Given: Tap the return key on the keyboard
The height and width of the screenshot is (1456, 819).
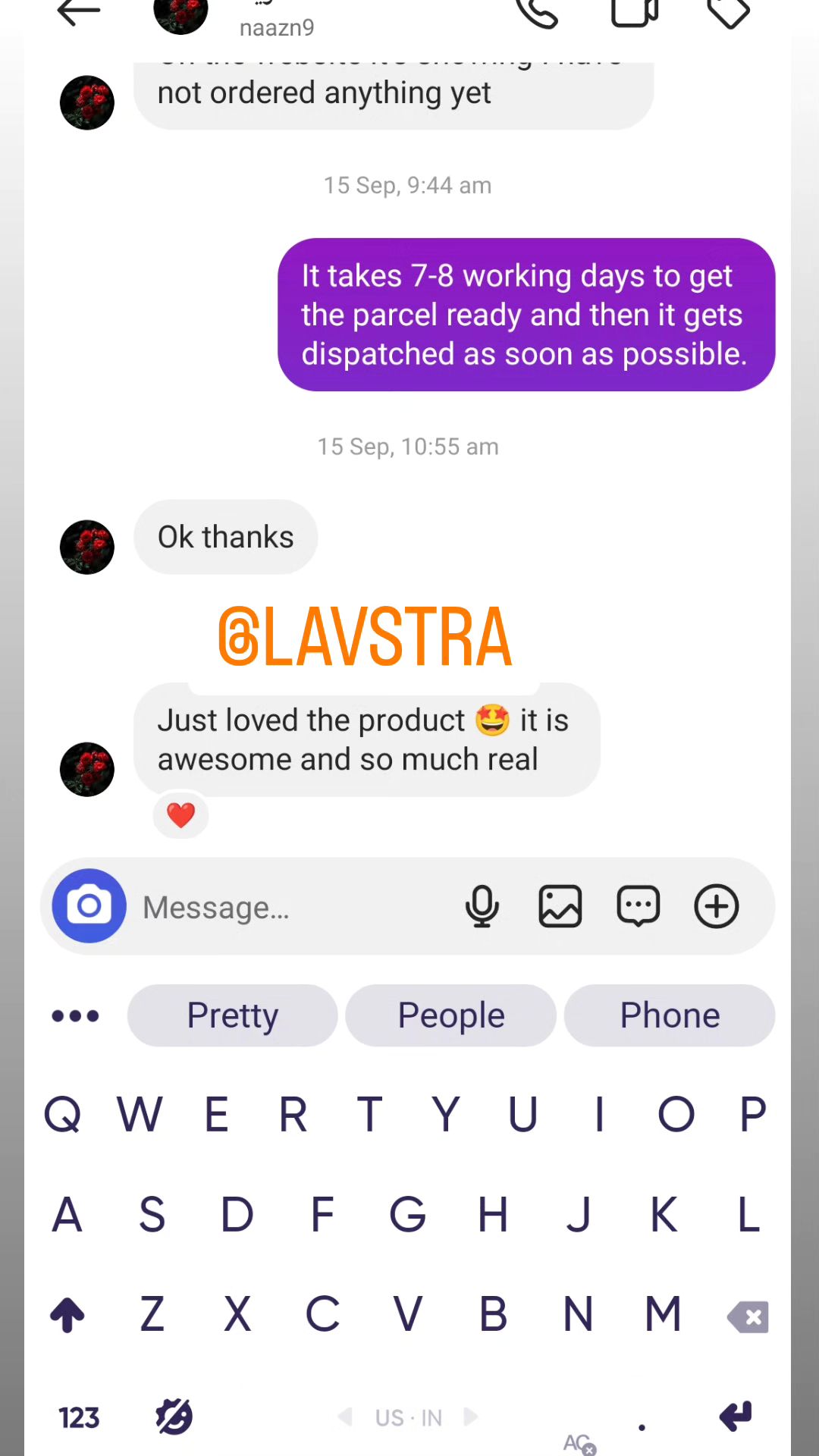Looking at the screenshot, I should pyautogui.click(x=736, y=1416).
